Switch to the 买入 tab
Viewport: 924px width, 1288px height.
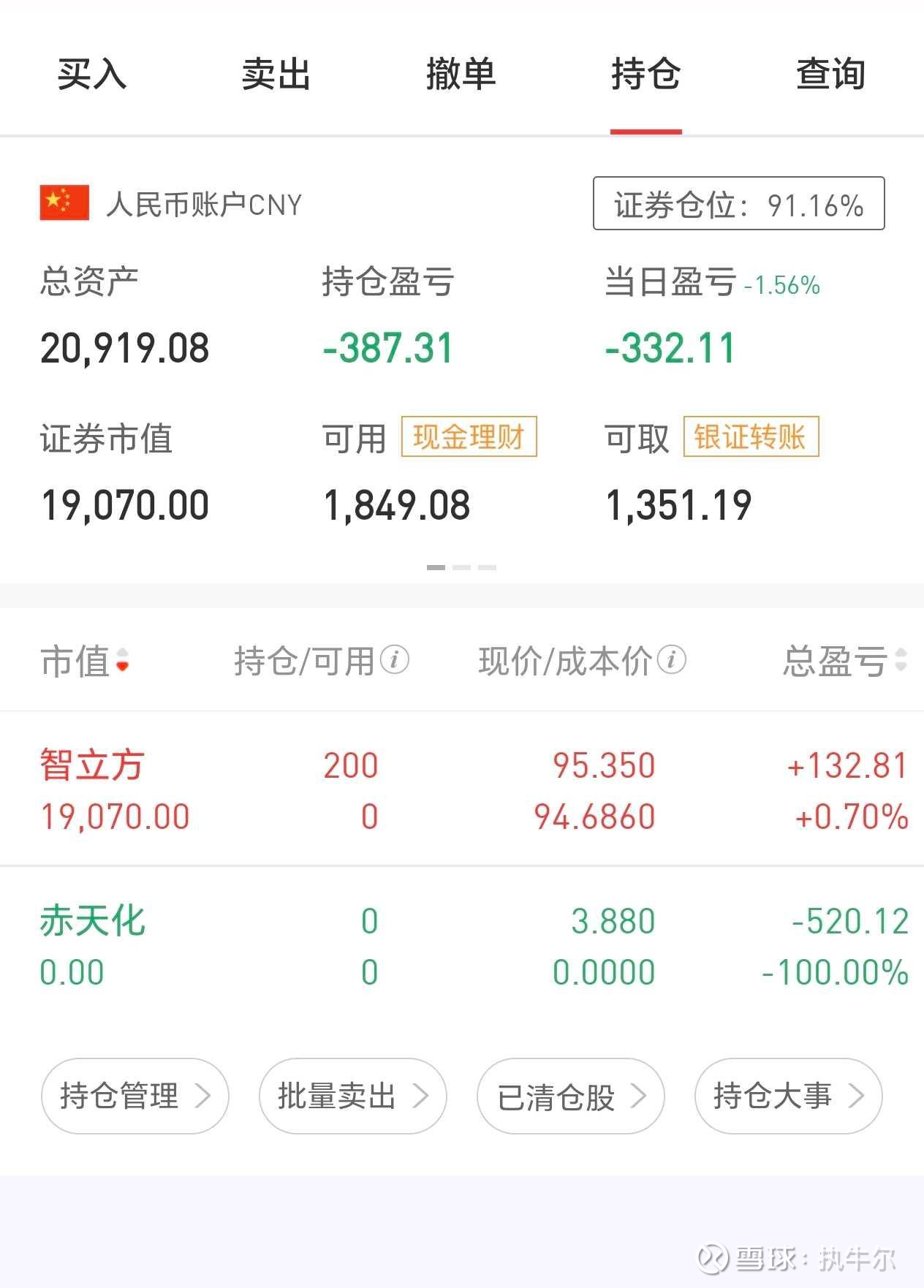pos(92,74)
